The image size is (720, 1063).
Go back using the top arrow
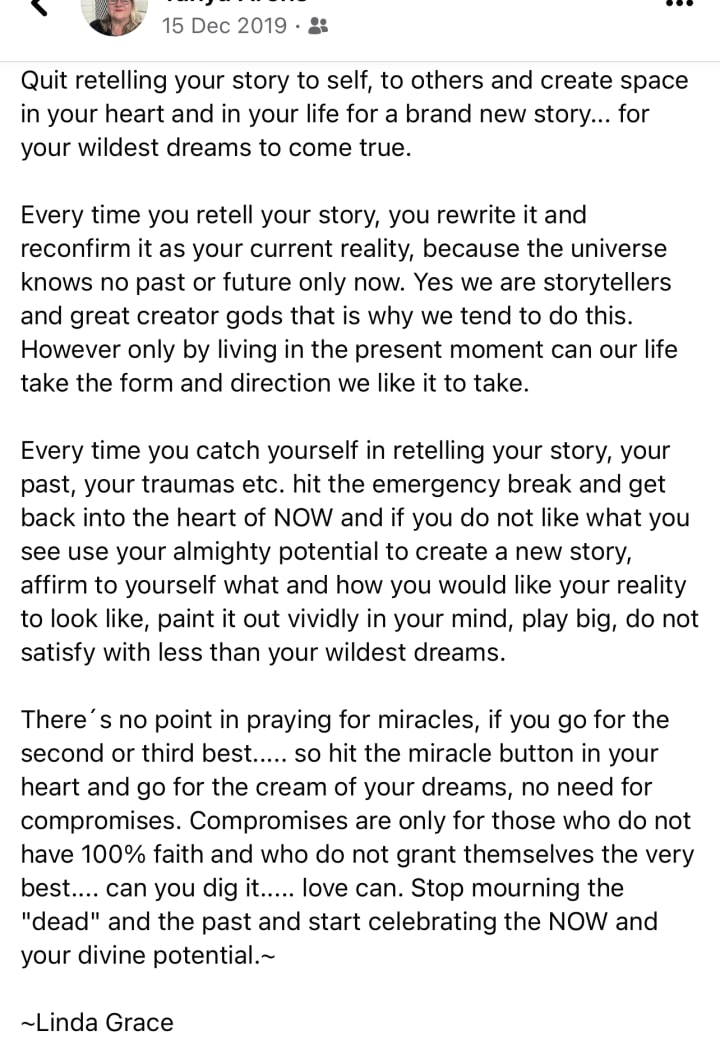(39, 6)
